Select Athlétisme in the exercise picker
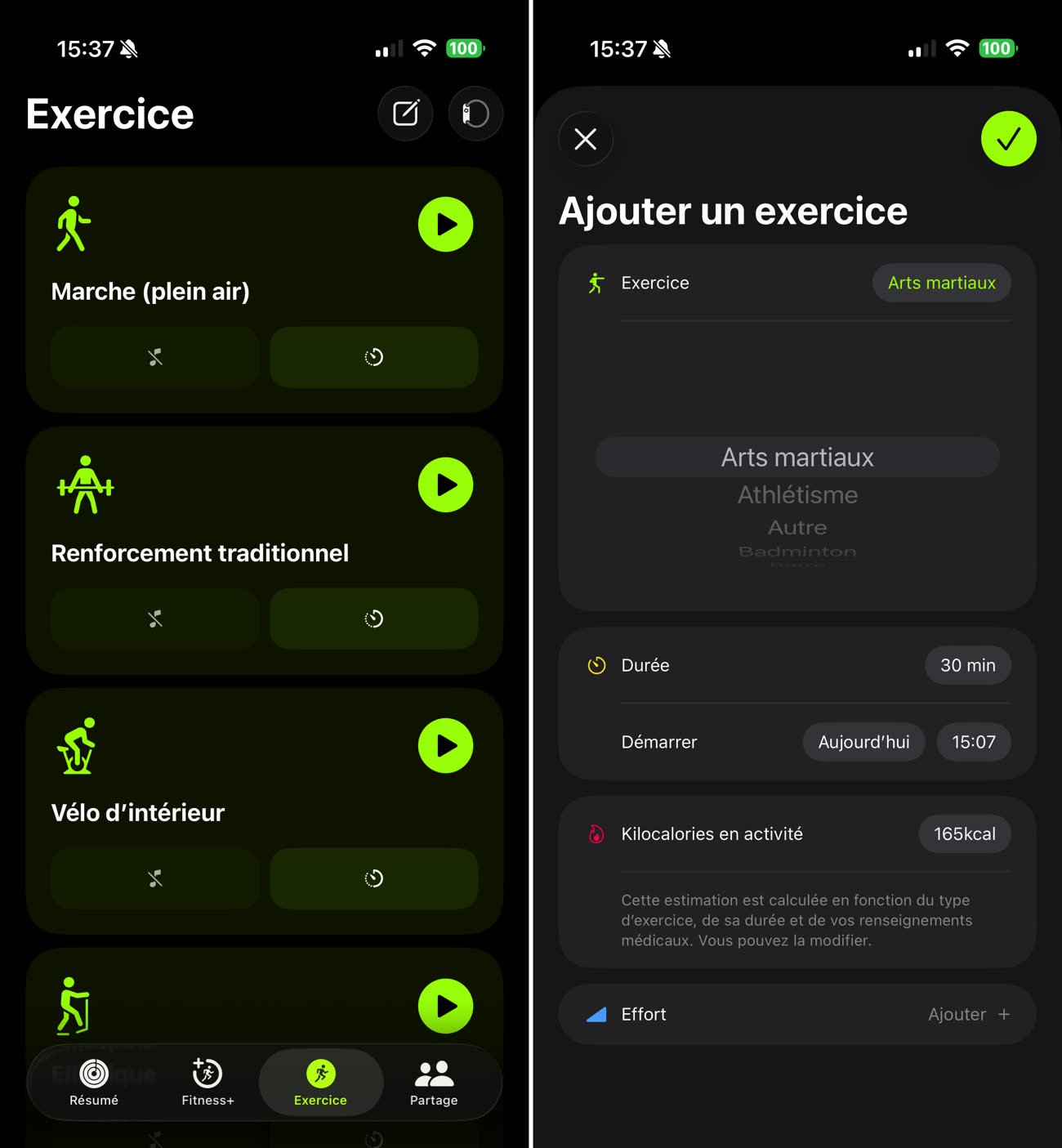 click(x=797, y=495)
